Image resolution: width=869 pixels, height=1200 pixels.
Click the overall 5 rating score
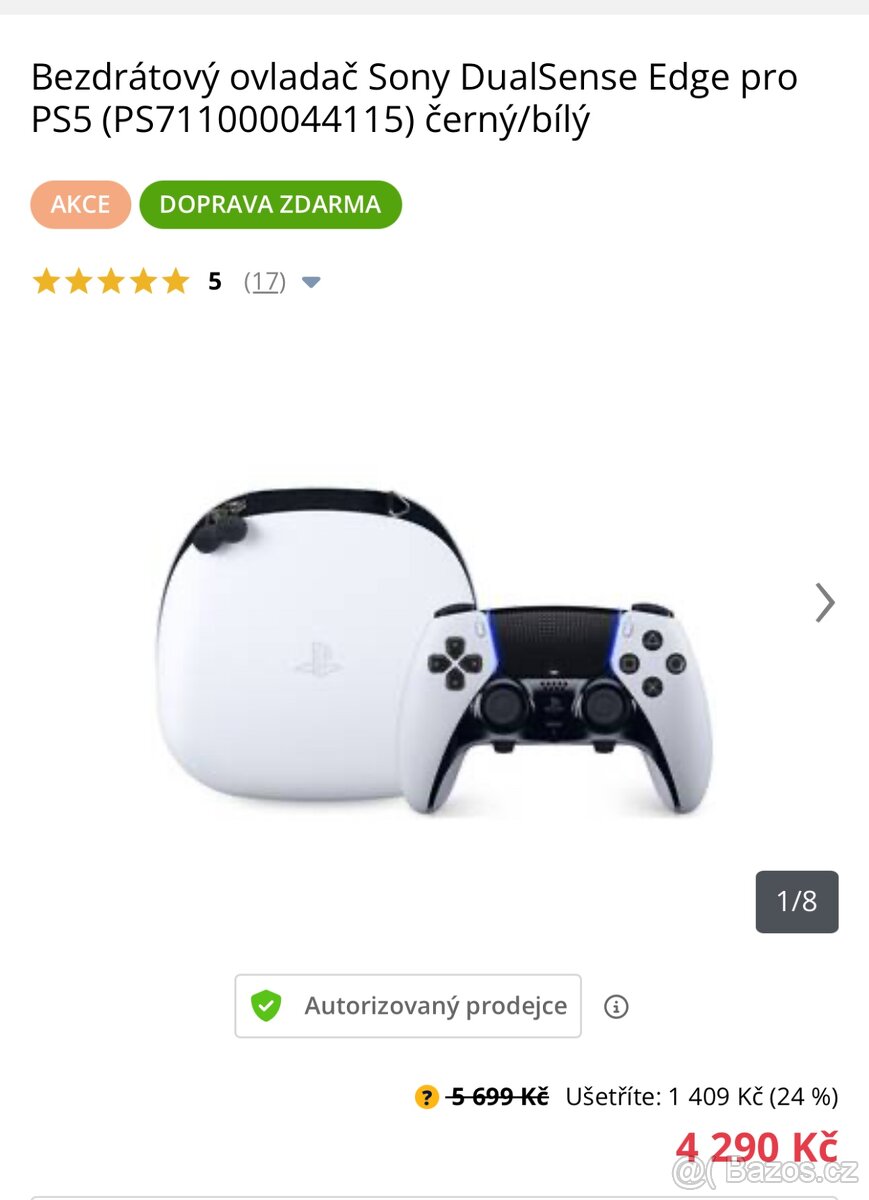pyautogui.click(x=213, y=281)
